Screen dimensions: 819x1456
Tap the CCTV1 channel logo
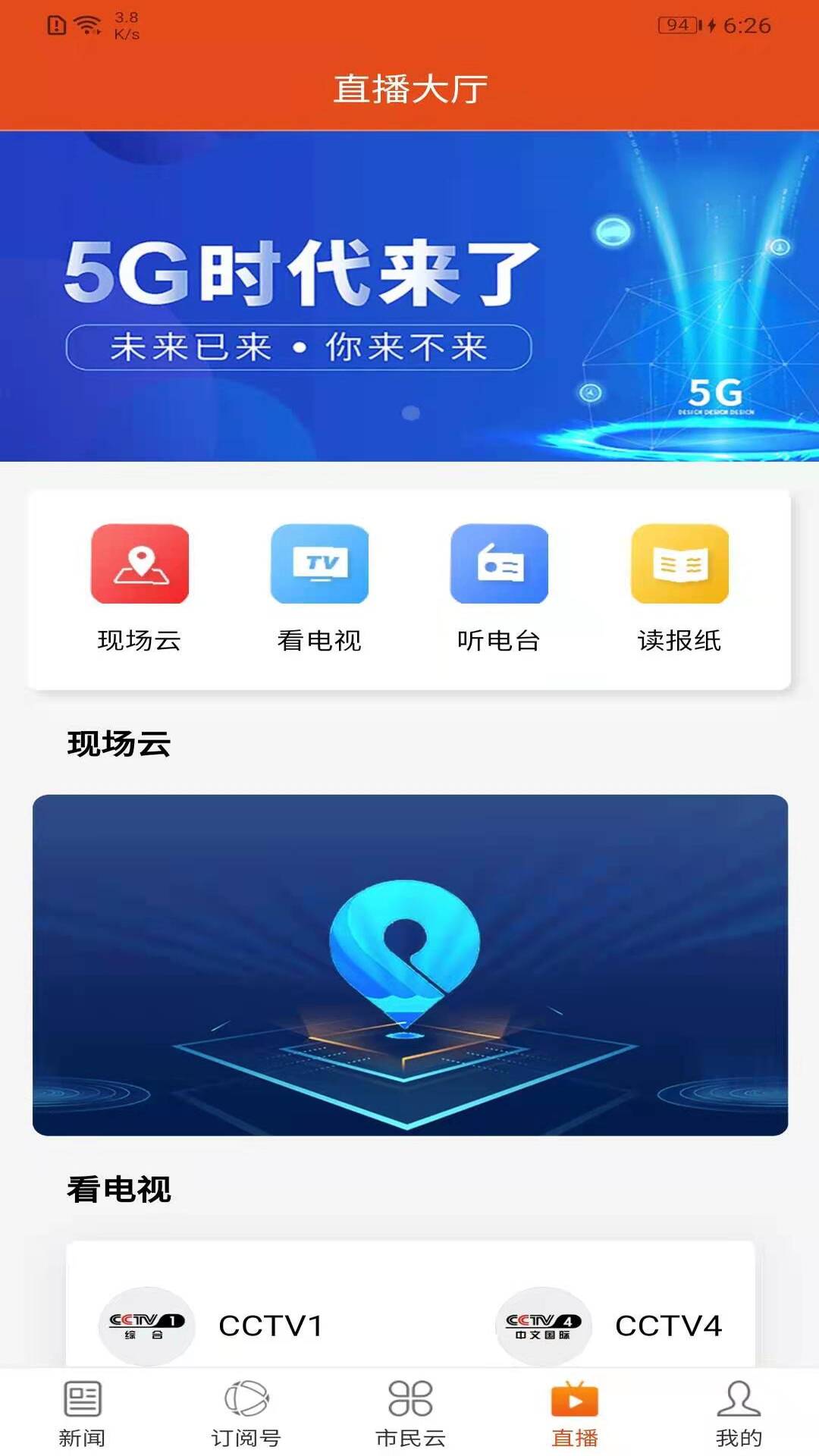[146, 1327]
